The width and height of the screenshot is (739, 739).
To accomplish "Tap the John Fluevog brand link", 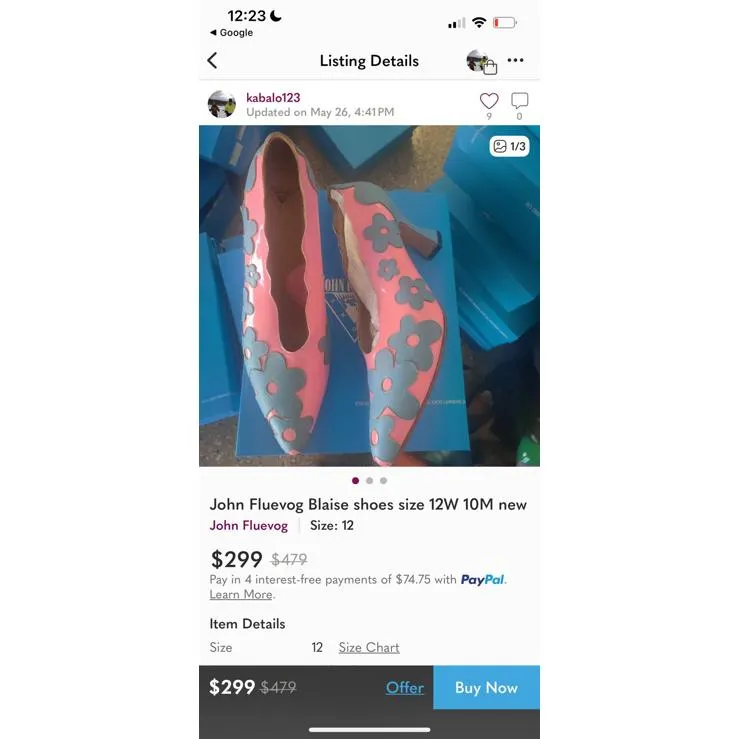I will (248, 526).
